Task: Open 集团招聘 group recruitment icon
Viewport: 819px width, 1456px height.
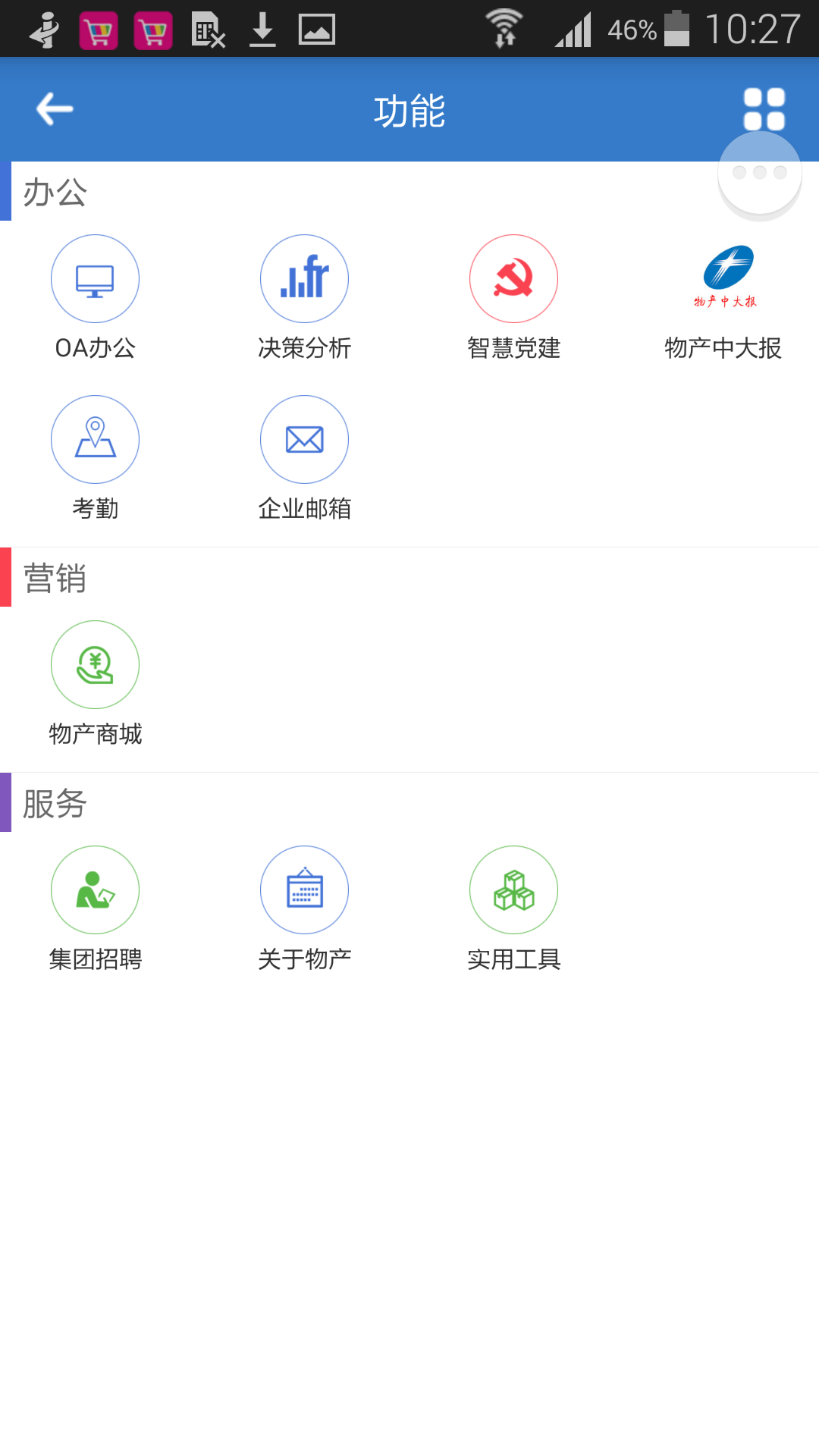Action: (95, 890)
